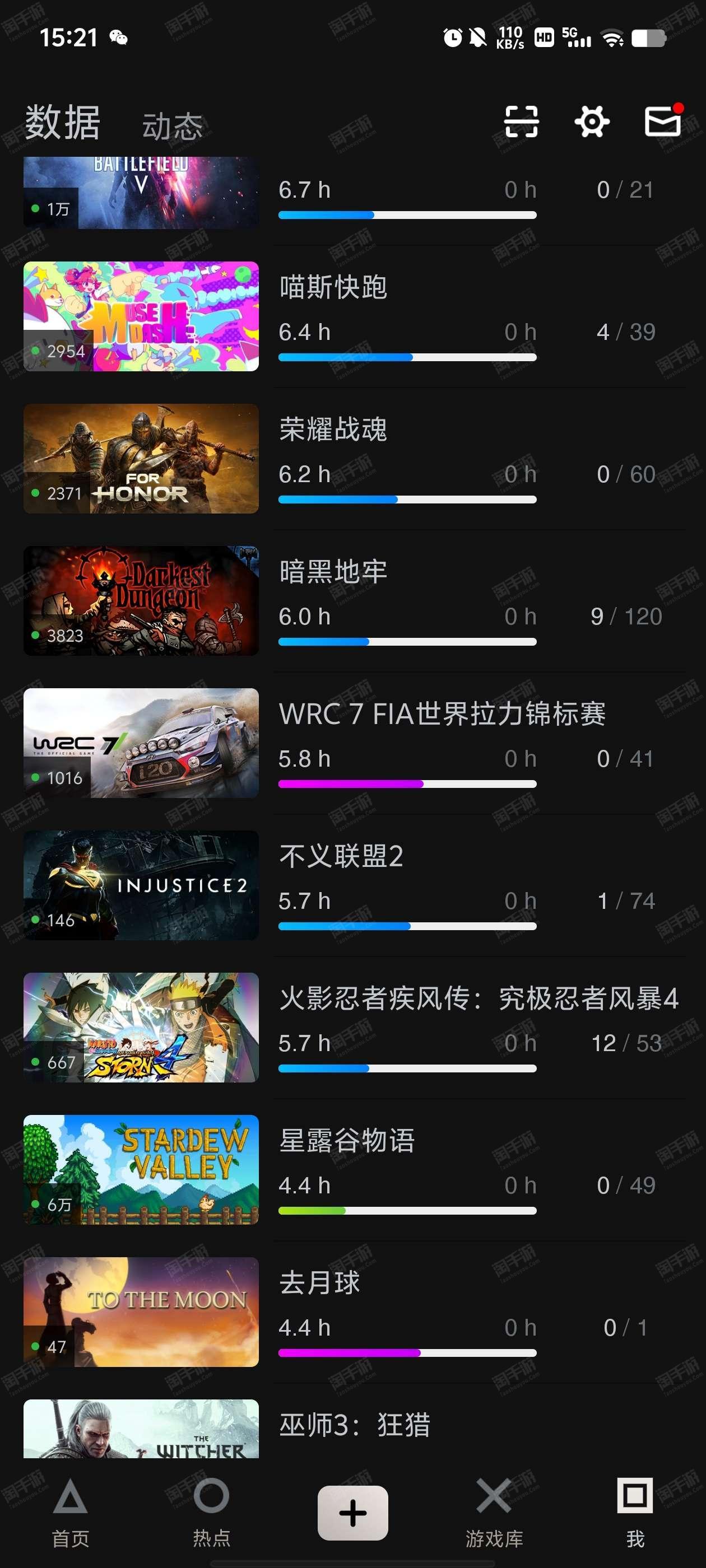The width and height of the screenshot is (706, 1568).
Task: Tap the Battlefield V cover image
Action: (x=141, y=193)
